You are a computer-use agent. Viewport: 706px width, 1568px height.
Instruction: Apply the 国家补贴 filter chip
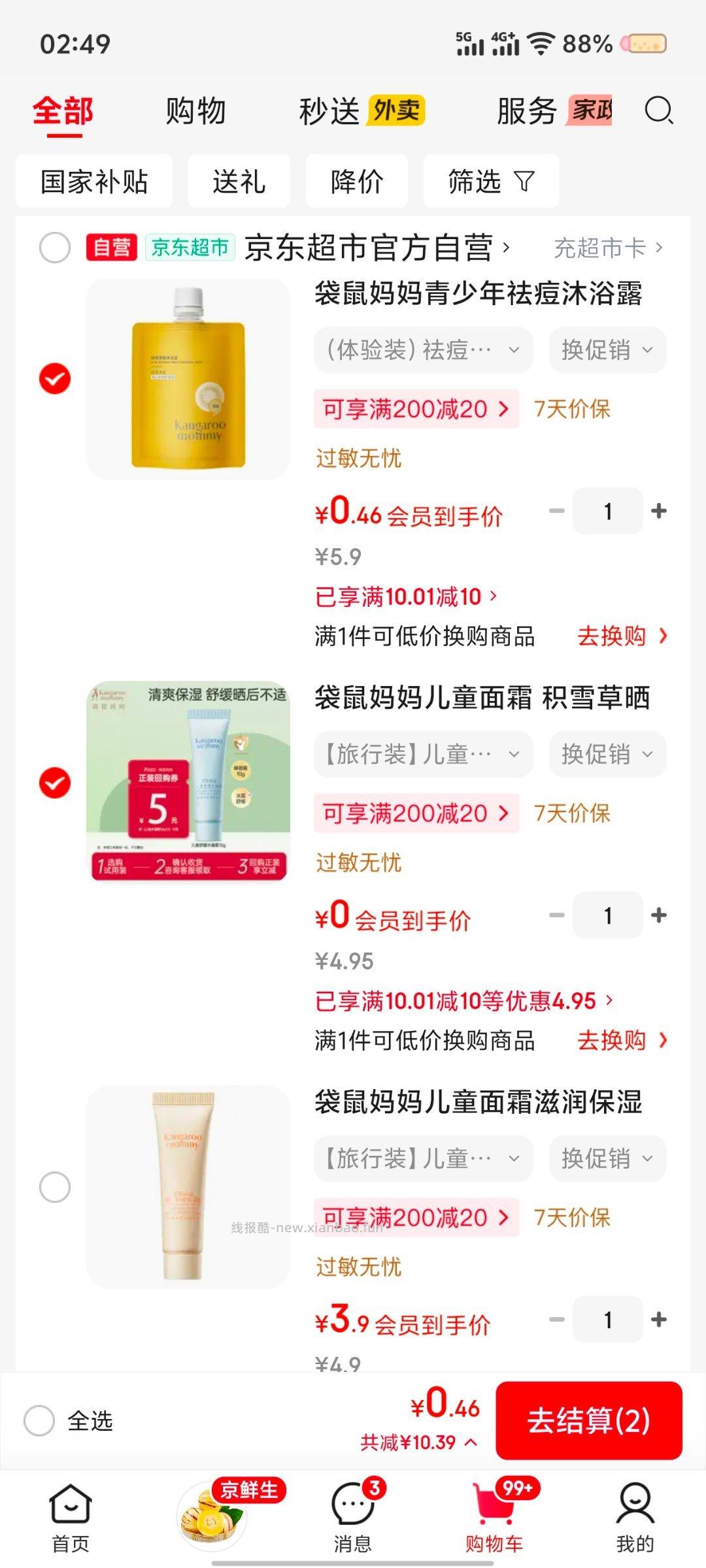click(x=94, y=182)
